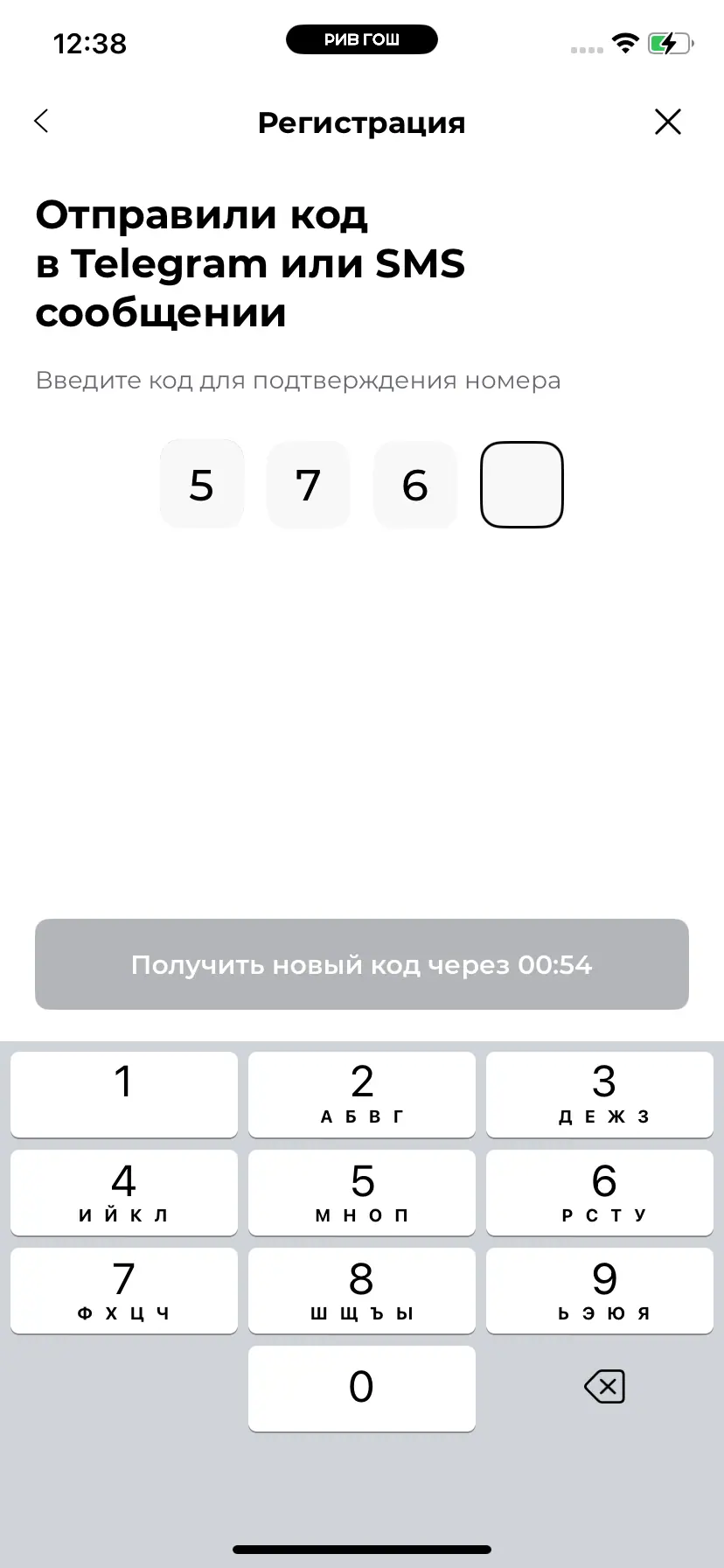724x1568 pixels.
Task: Enter 9 using the numeric keypad
Action: 600,1290
